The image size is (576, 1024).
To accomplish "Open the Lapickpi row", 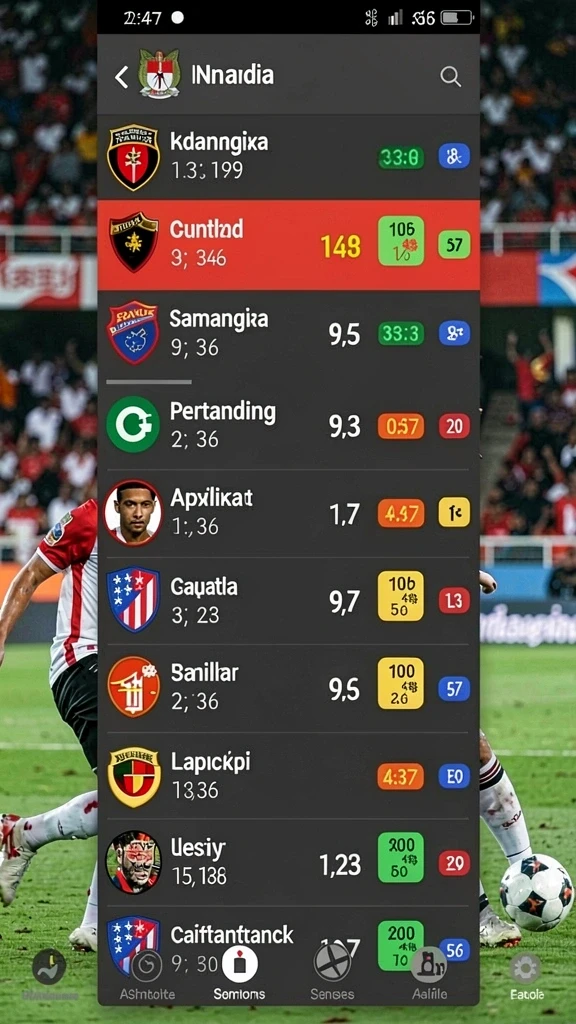I will pyautogui.click(x=289, y=776).
